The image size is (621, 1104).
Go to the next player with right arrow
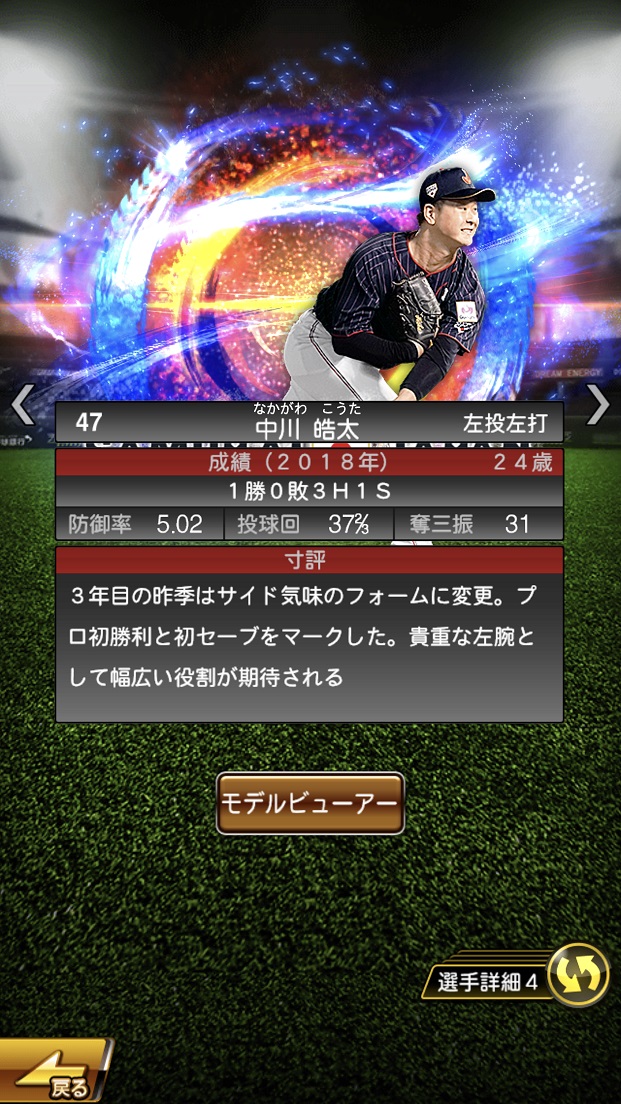[597, 404]
